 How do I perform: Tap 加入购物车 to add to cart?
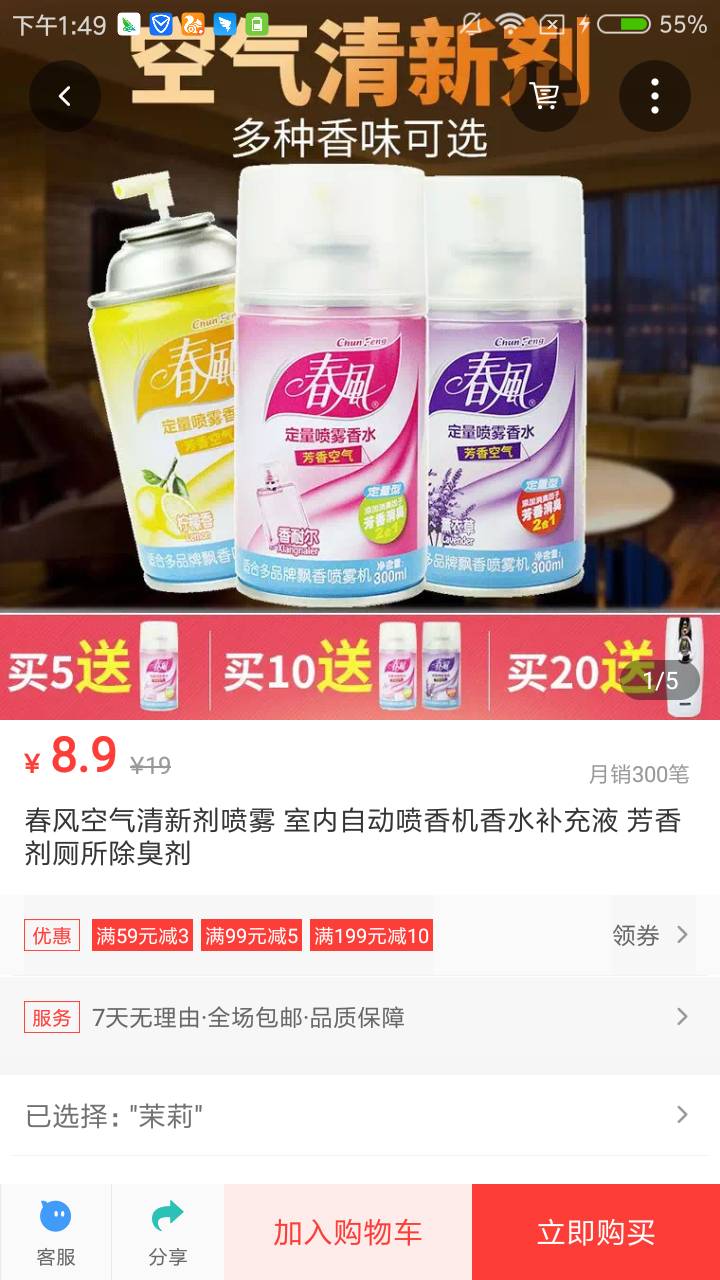click(x=348, y=1232)
